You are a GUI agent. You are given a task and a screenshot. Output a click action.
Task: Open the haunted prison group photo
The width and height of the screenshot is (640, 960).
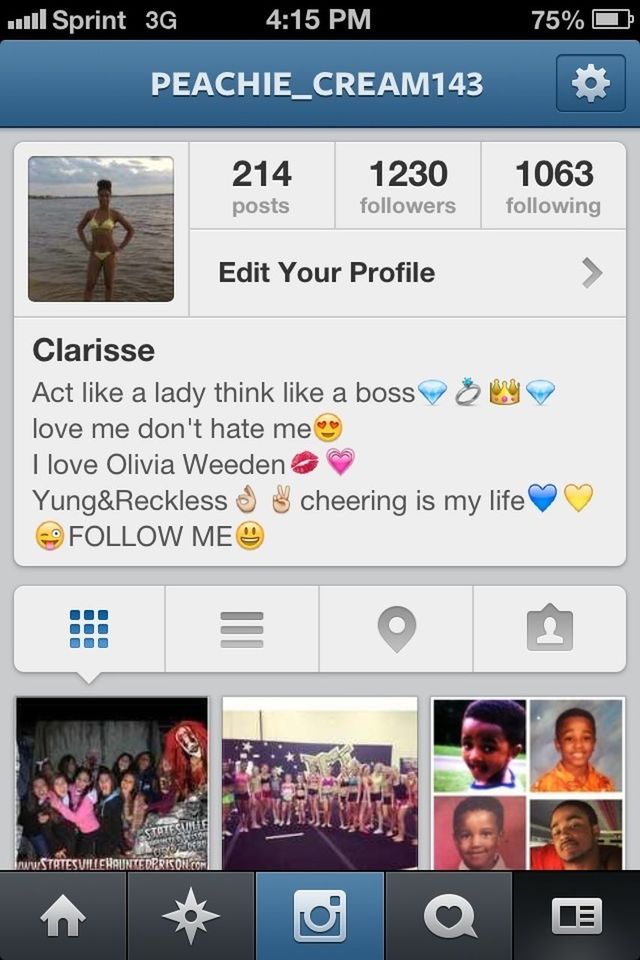112,783
